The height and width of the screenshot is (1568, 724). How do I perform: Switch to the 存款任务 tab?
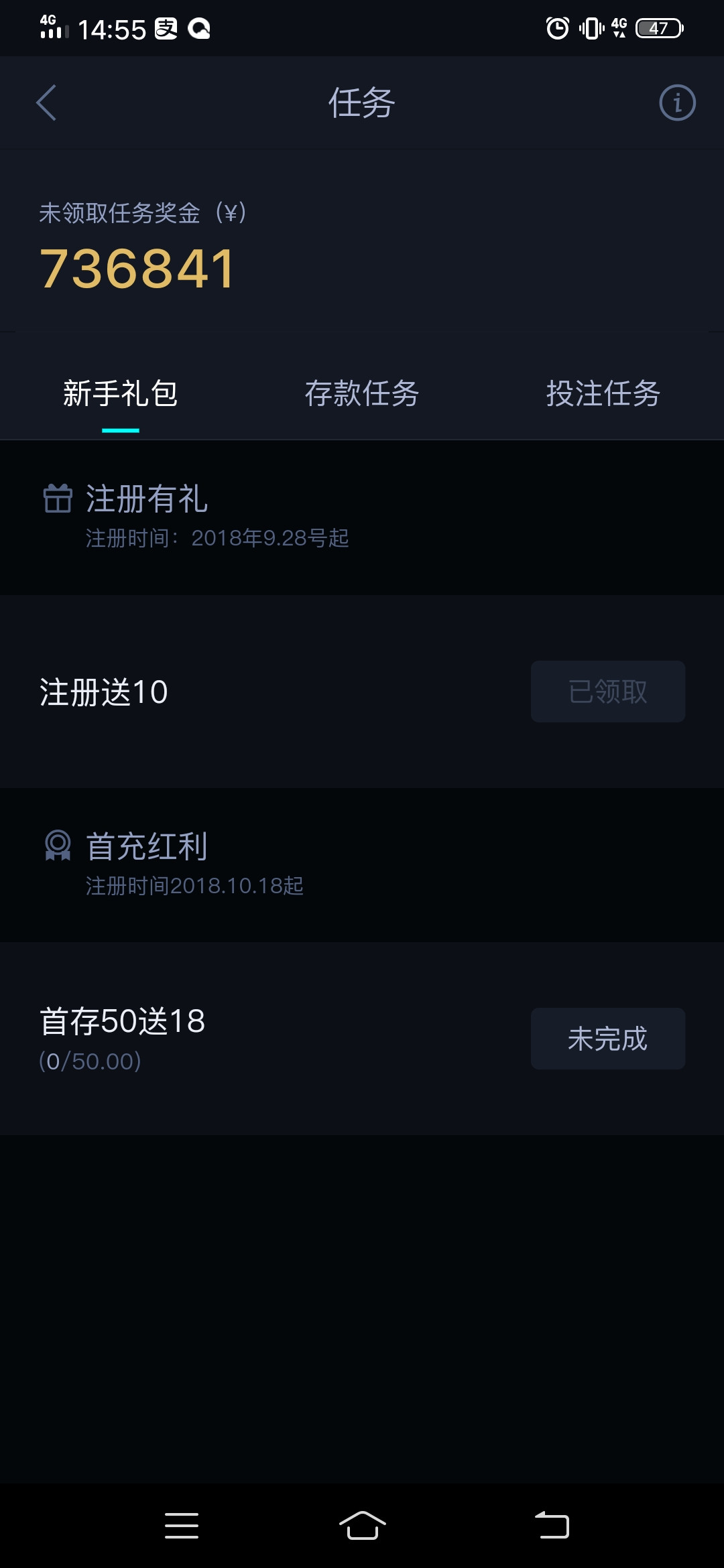pyautogui.click(x=362, y=393)
